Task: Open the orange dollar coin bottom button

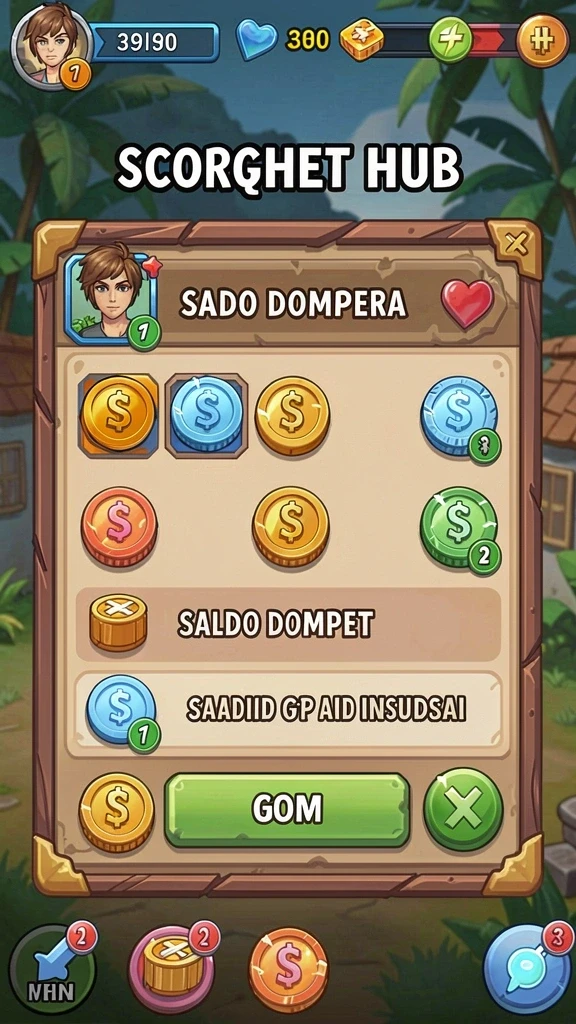Action: (288, 970)
